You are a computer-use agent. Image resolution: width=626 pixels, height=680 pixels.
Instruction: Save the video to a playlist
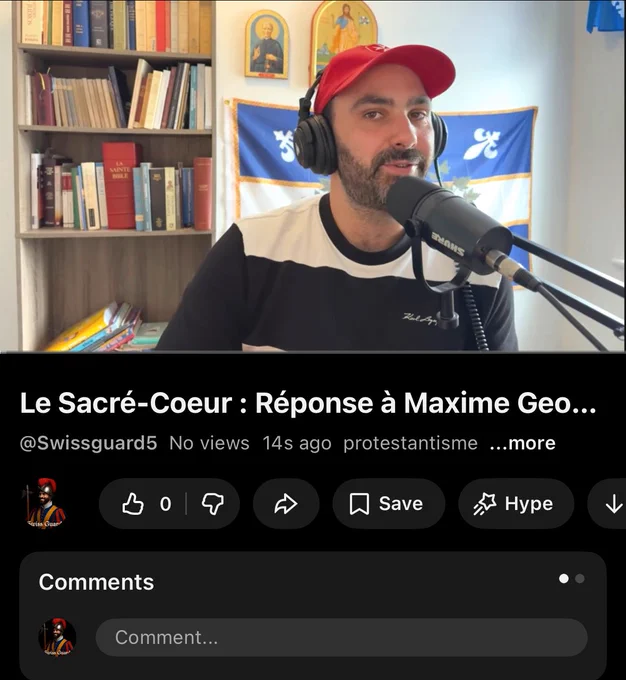(388, 504)
